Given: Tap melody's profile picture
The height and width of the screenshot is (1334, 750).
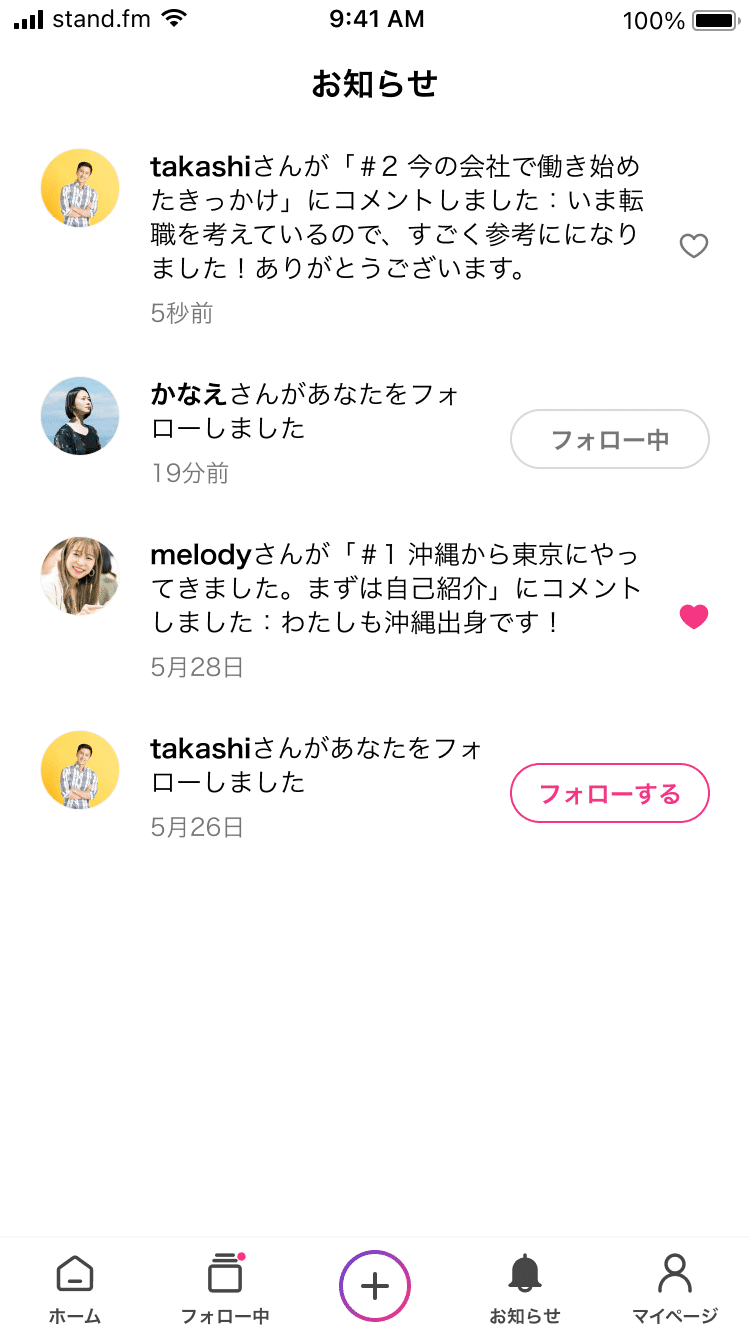Looking at the screenshot, I should (79, 575).
